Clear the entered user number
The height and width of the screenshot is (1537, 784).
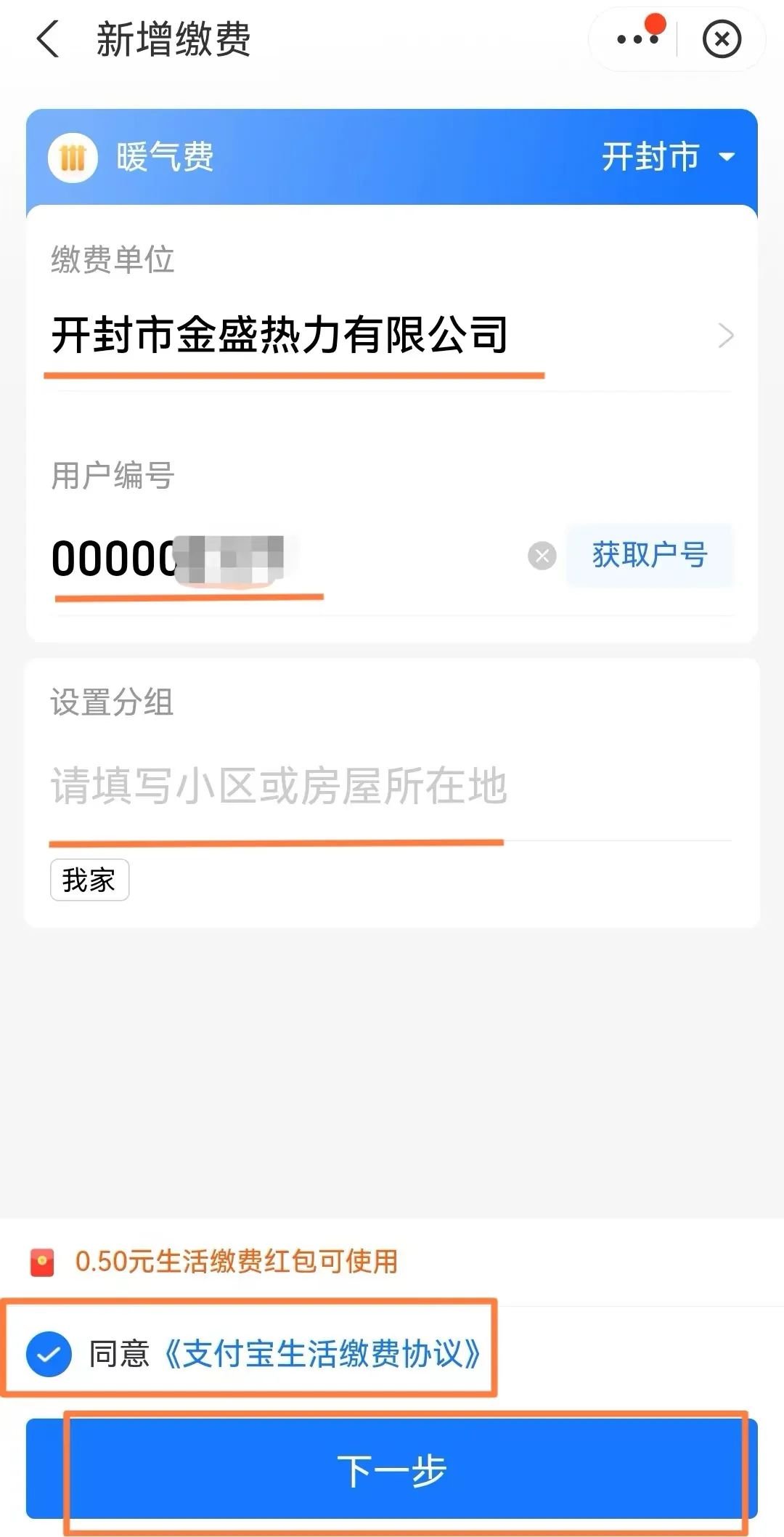click(x=542, y=556)
